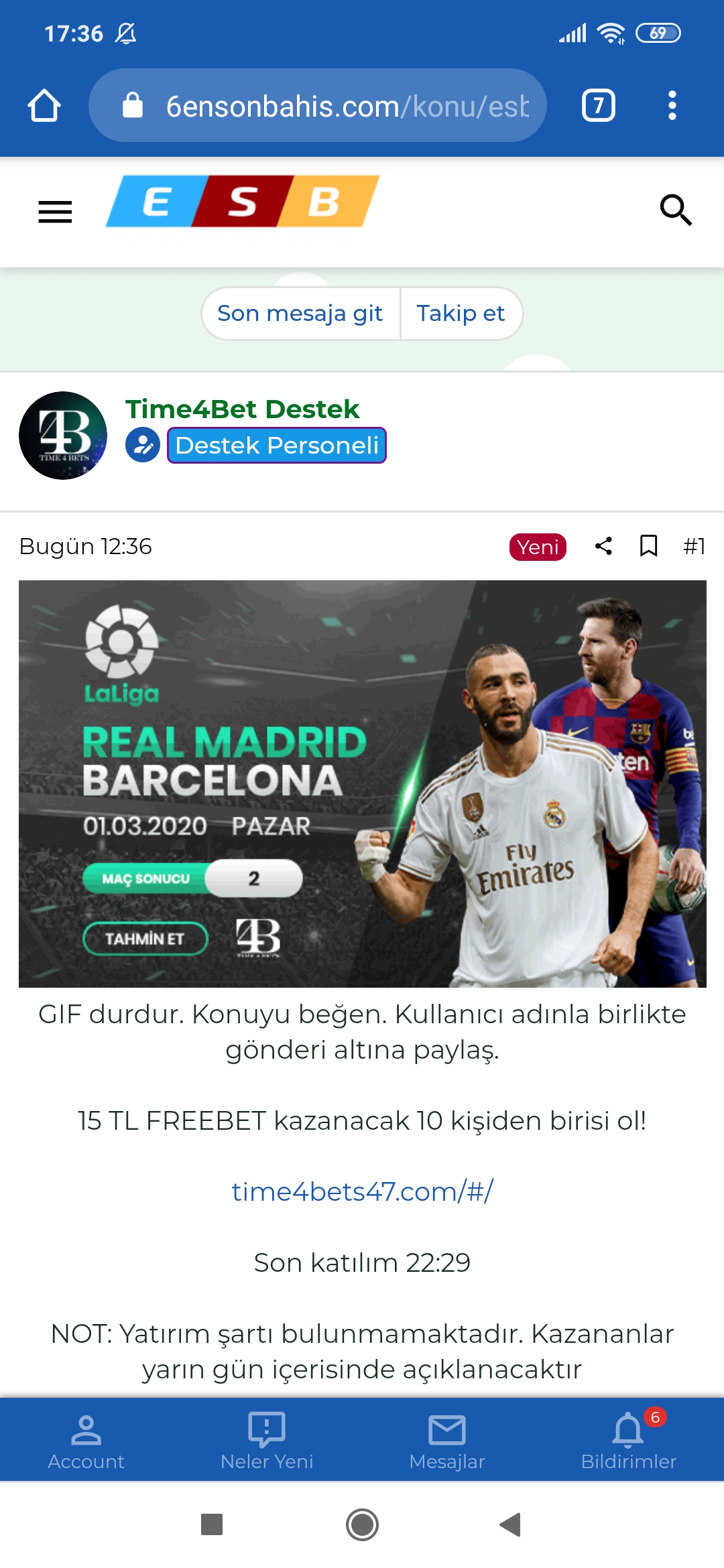Screen dimensions: 724x1568
Task: Share this post
Action: click(x=603, y=546)
